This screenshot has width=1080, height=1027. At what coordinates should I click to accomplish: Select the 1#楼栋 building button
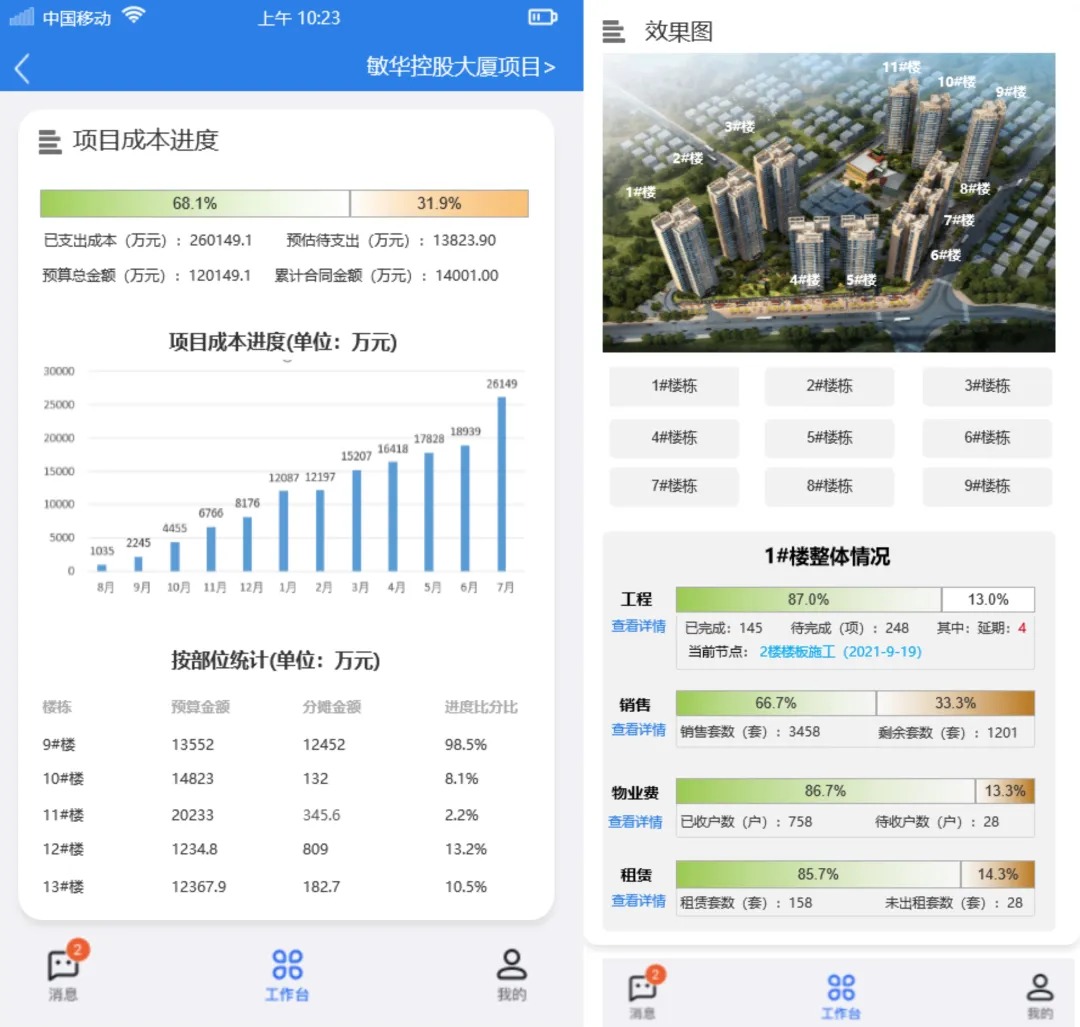tap(674, 386)
